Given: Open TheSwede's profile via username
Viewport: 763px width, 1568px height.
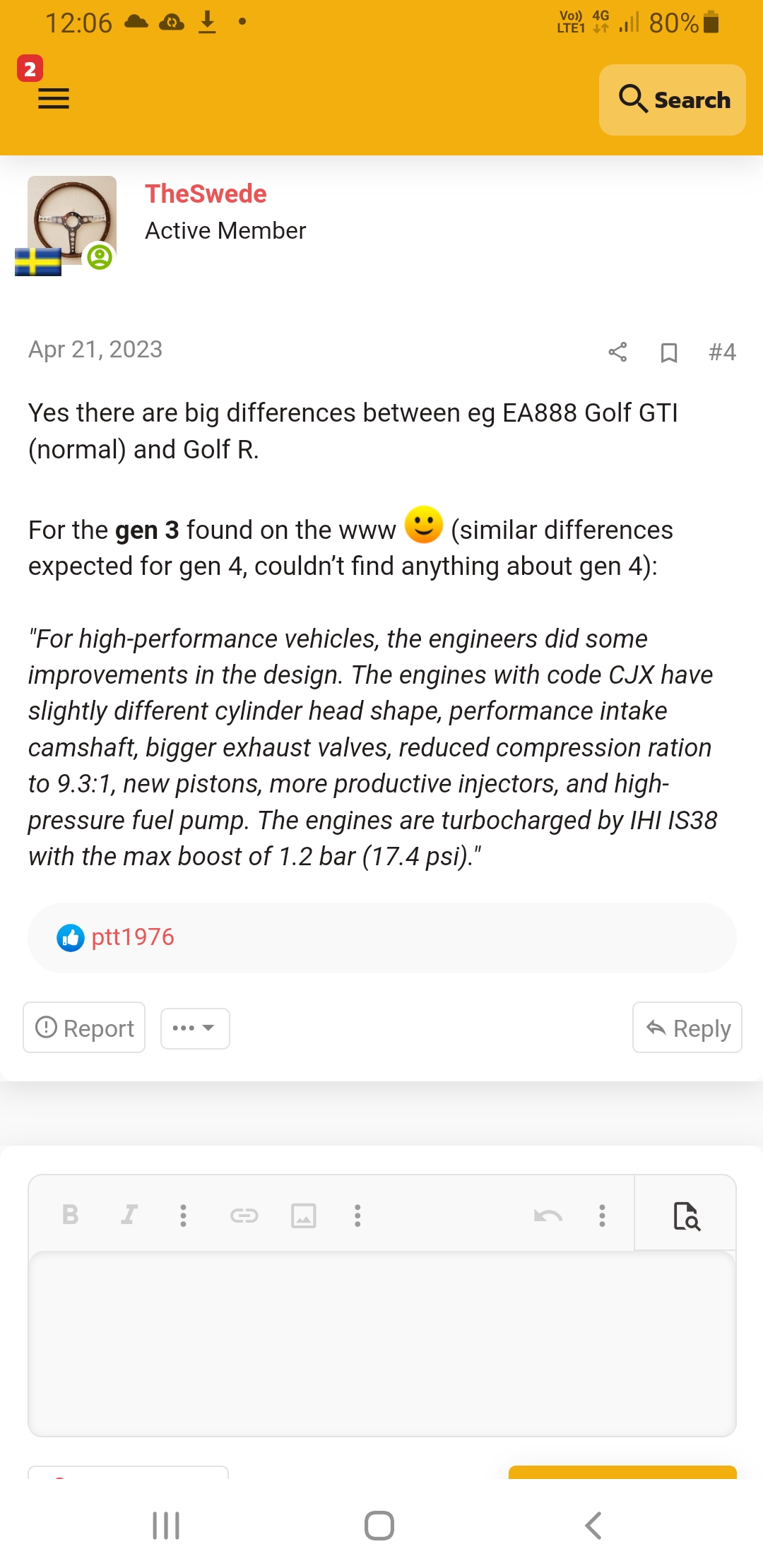Looking at the screenshot, I should (x=206, y=194).
